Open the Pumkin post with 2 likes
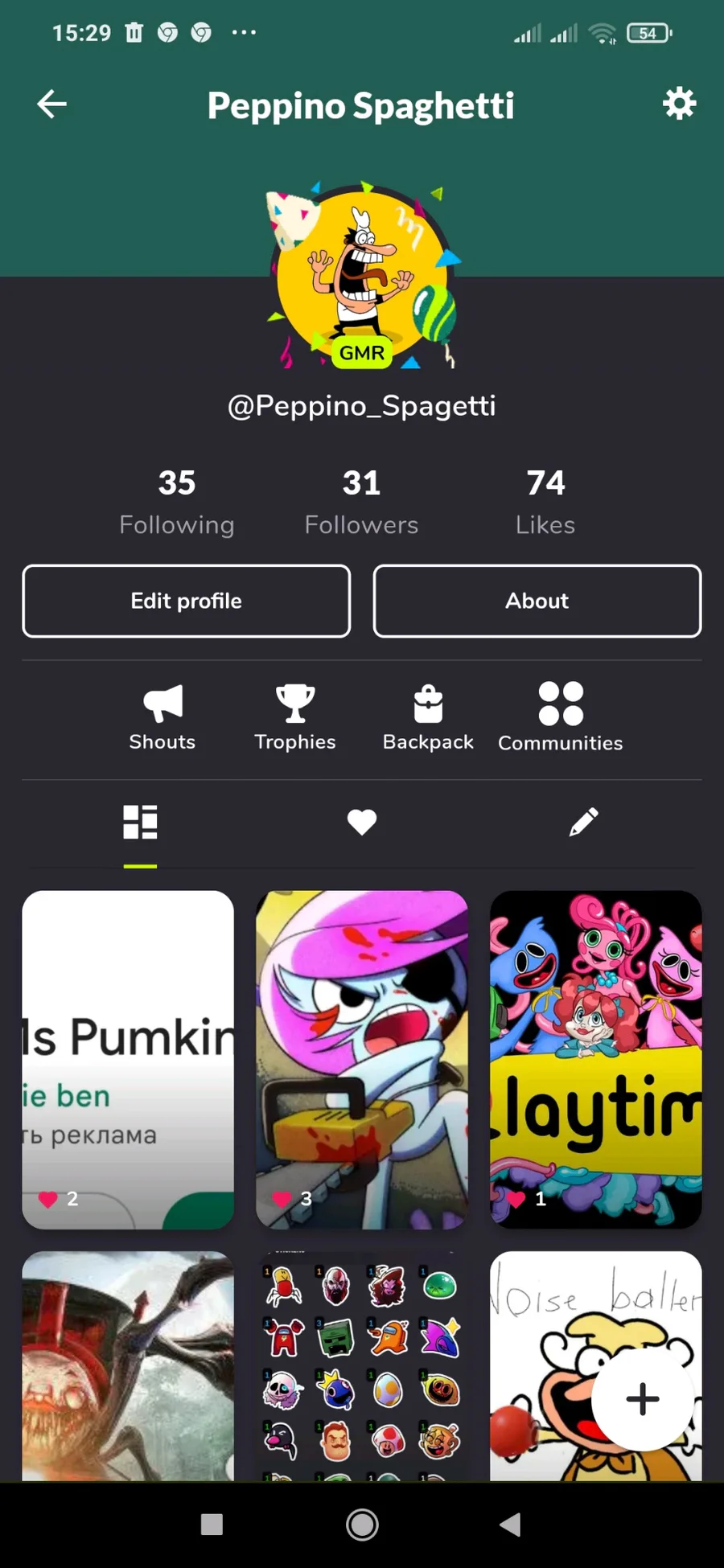 tap(128, 1059)
